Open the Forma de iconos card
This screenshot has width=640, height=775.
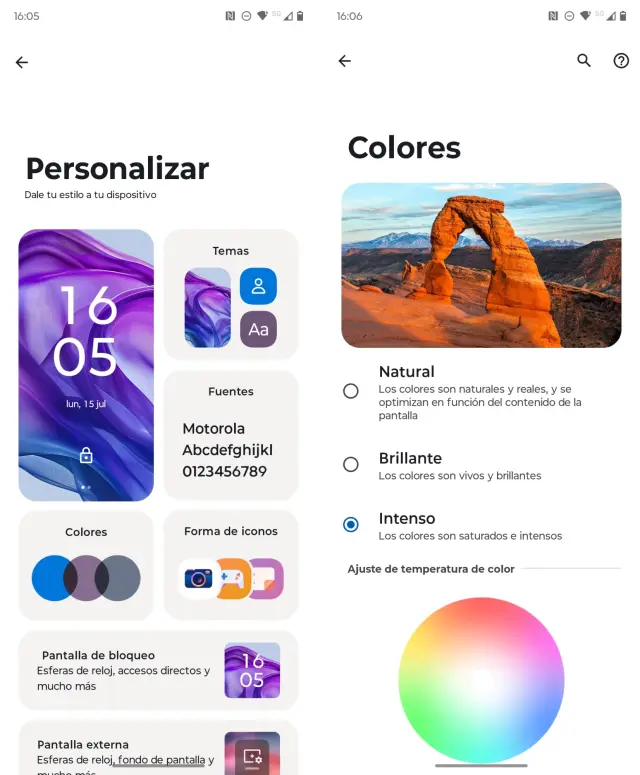(x=231, y=565)
